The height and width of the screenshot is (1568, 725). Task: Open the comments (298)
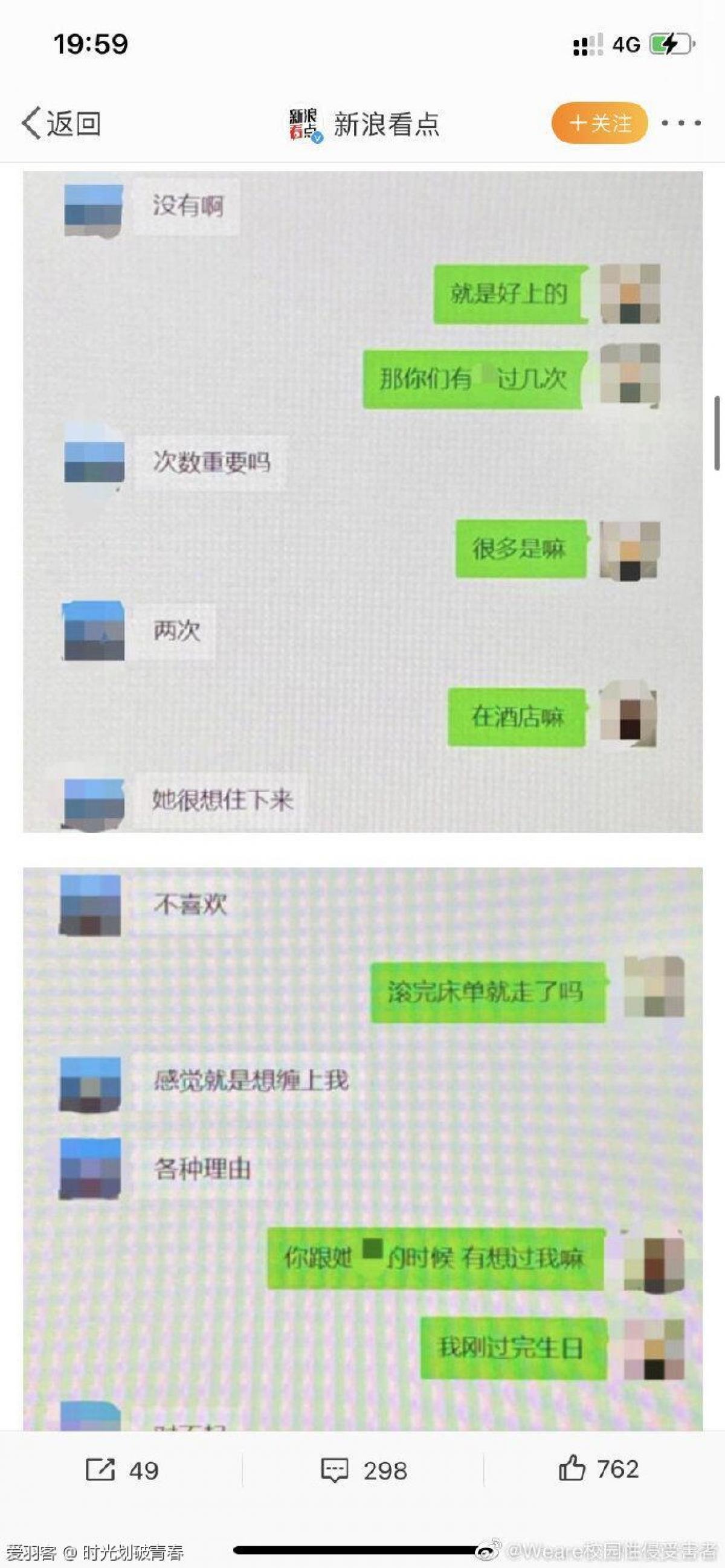[x=364, y=1470]
